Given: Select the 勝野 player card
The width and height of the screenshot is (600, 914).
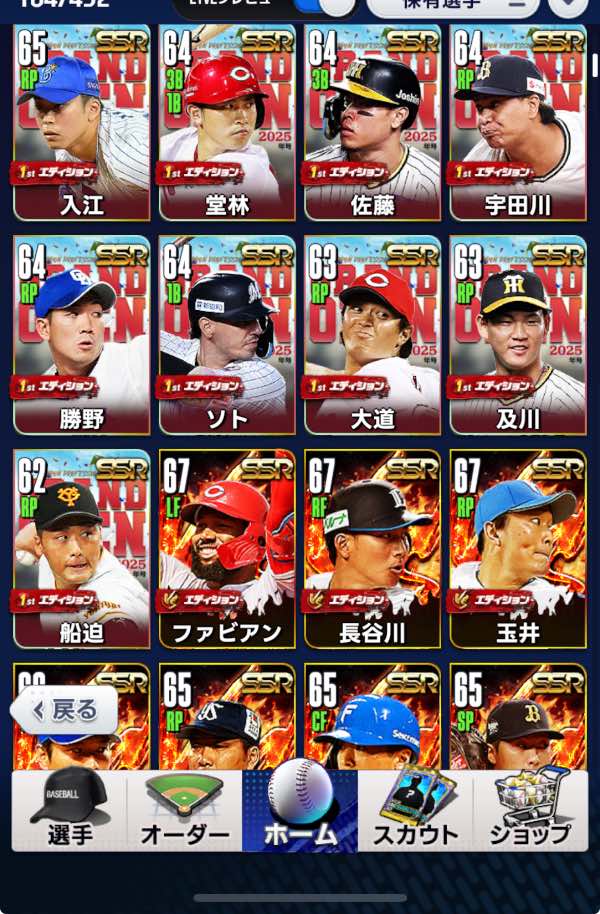Looking at the screenshot, I should click(x=82, y=335).
